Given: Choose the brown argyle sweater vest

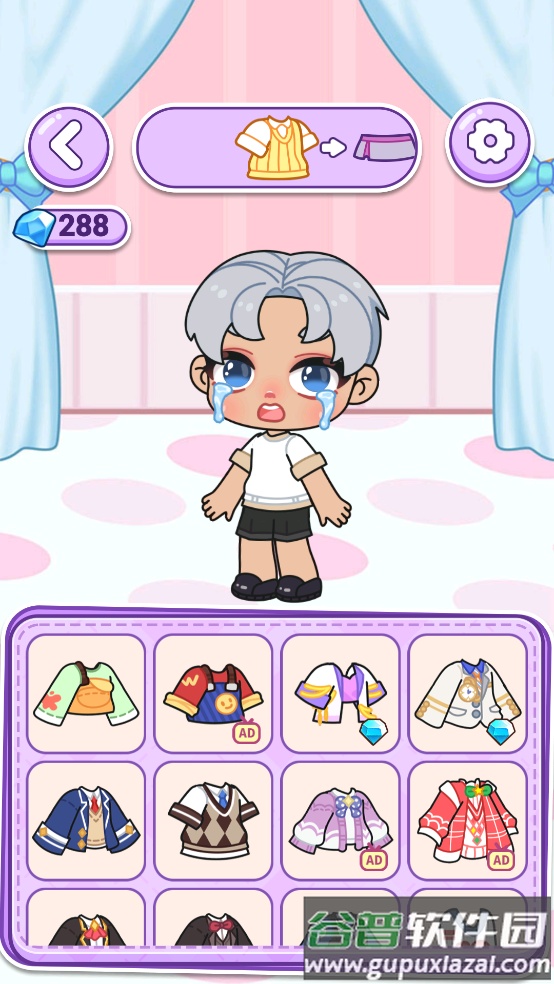Looking at the screenshot, I should coord(213,820).
